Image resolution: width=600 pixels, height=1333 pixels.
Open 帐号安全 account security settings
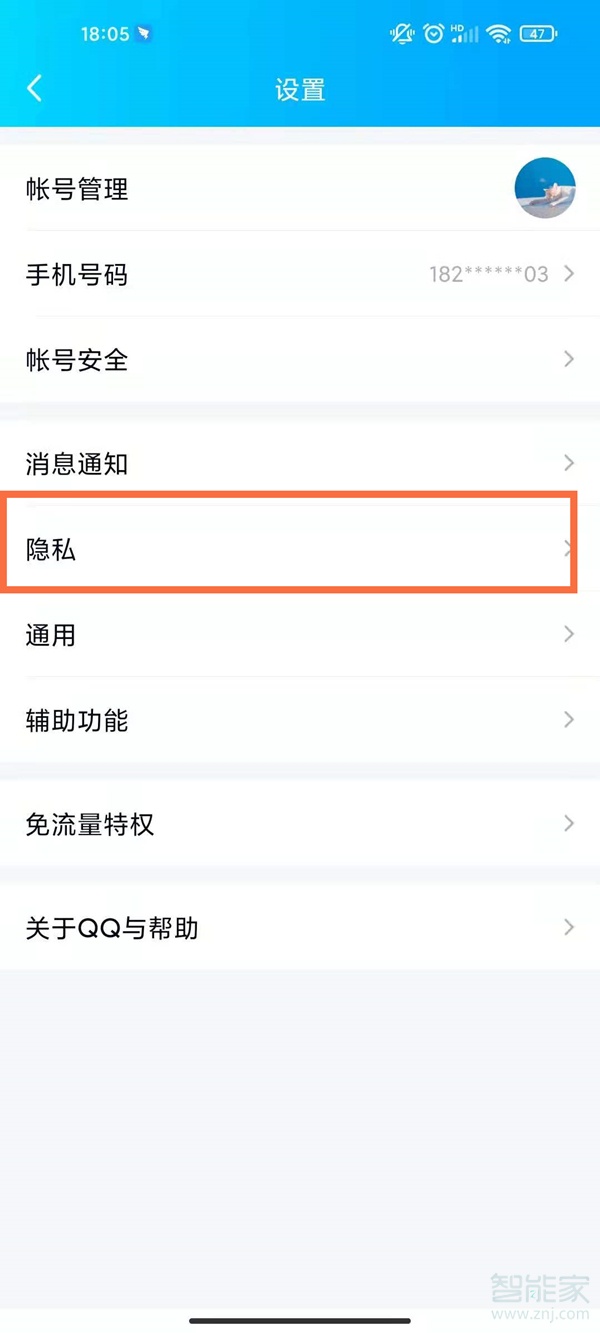tap(300, 359)
